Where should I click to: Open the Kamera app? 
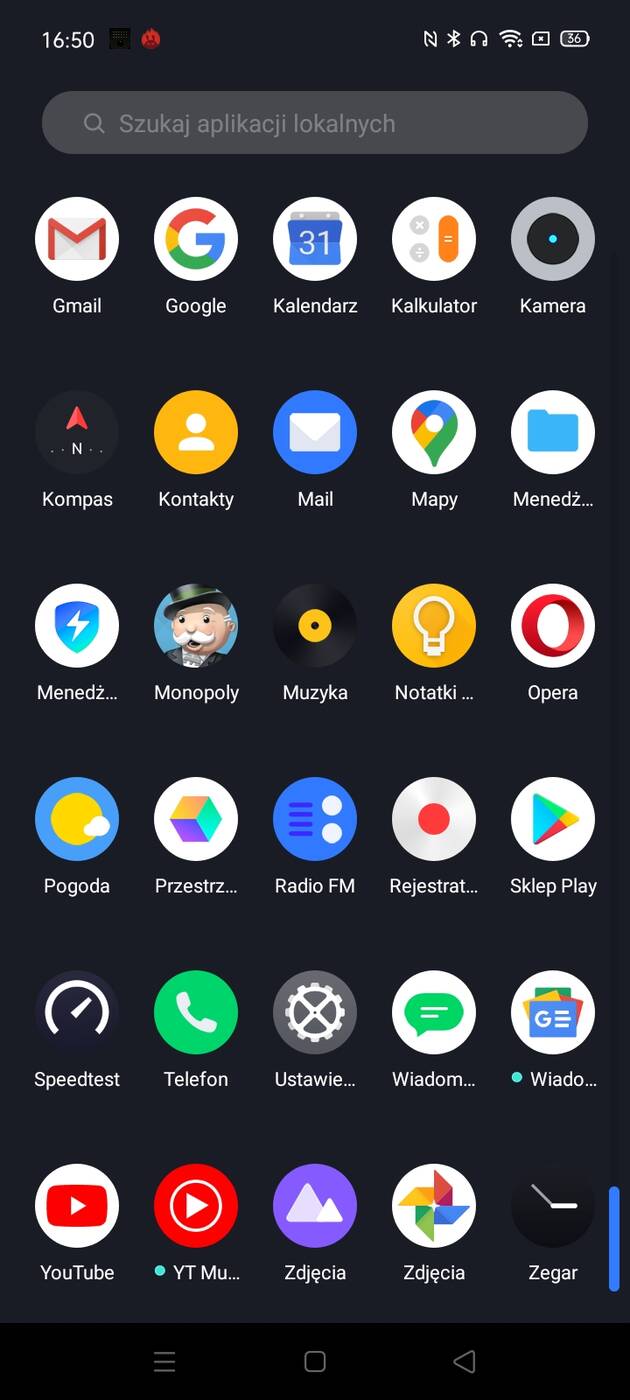pos(553,239)
